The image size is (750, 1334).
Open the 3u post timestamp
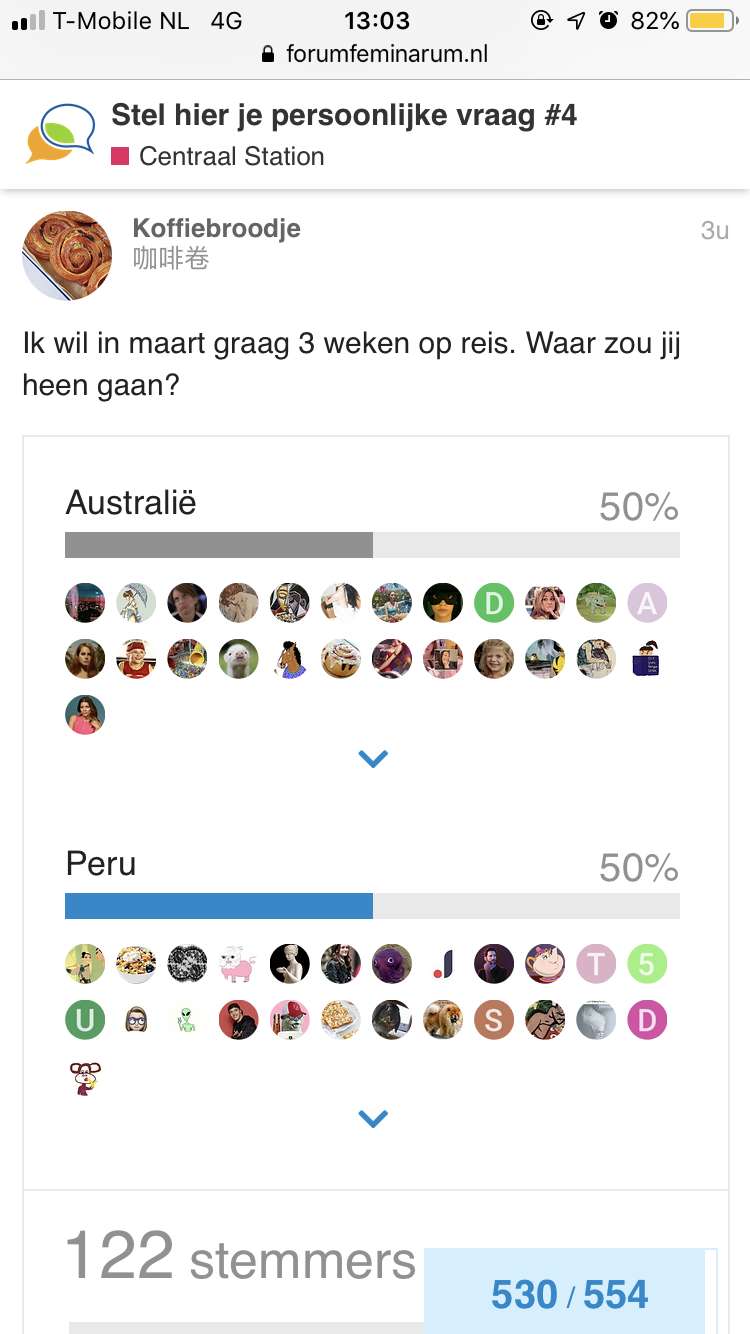coord(714,230)
